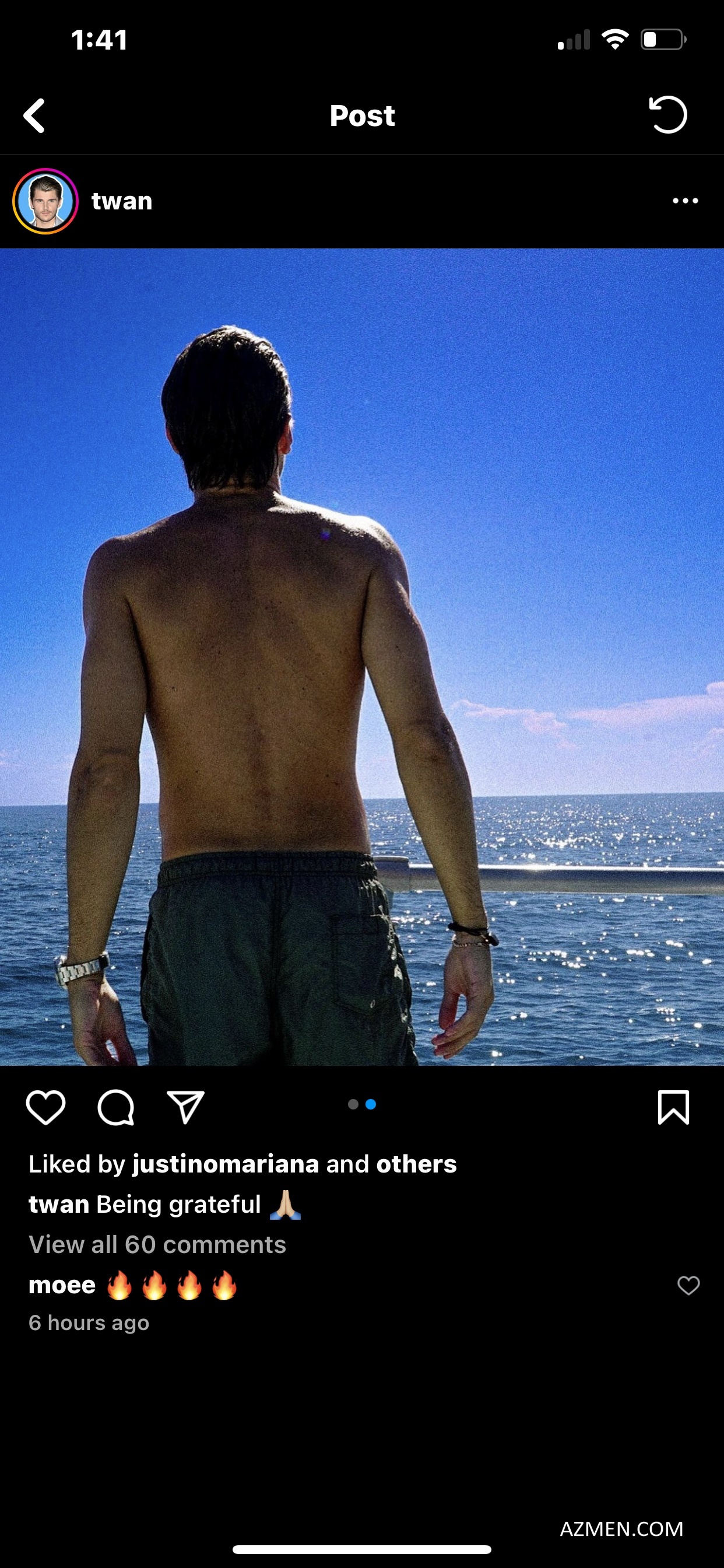Open twan's story from the profile picture
The height and width of the screenshot is (1568, 724).
45,201
